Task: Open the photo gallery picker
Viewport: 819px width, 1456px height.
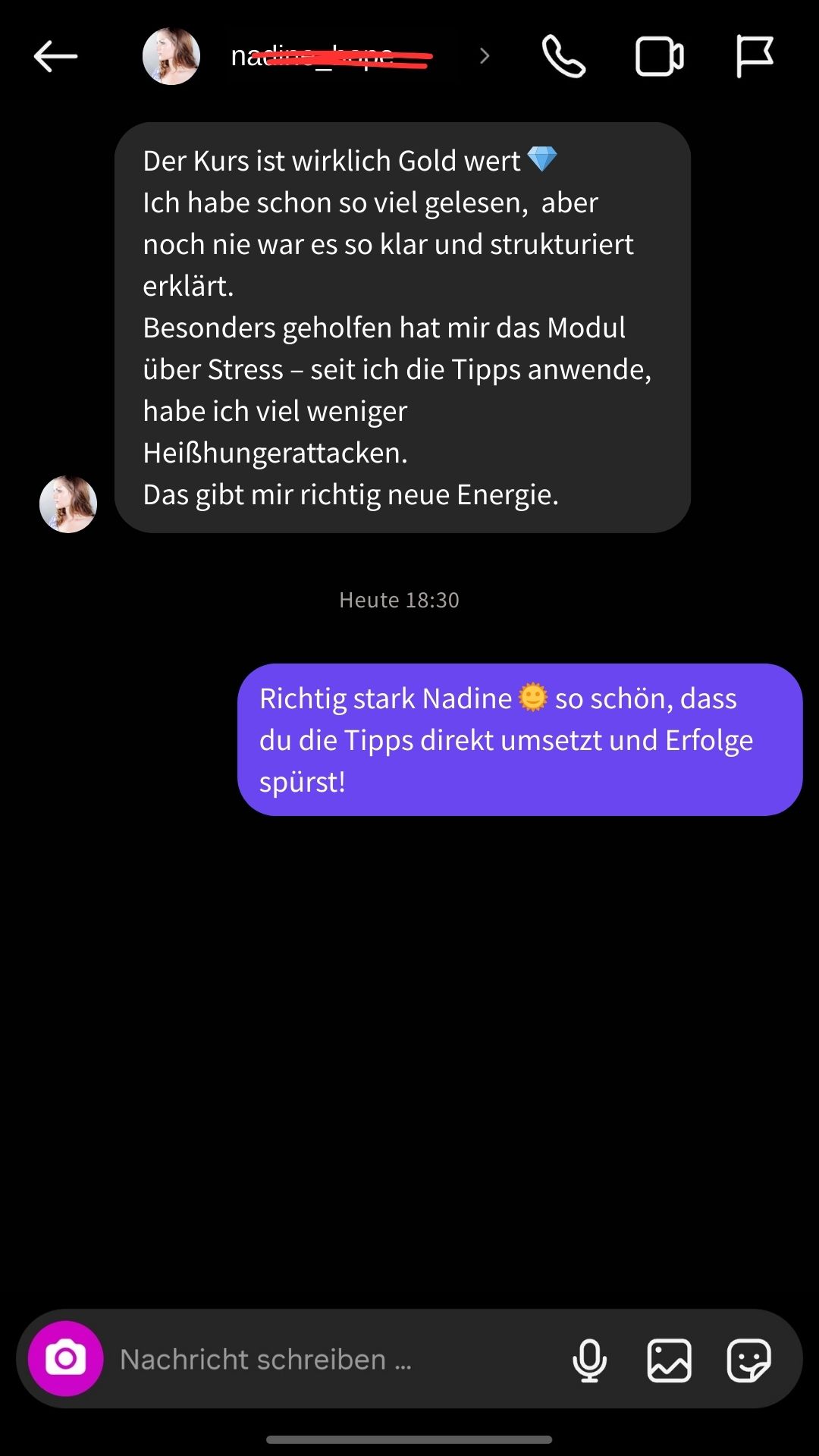Action: tap(668, 1360)
